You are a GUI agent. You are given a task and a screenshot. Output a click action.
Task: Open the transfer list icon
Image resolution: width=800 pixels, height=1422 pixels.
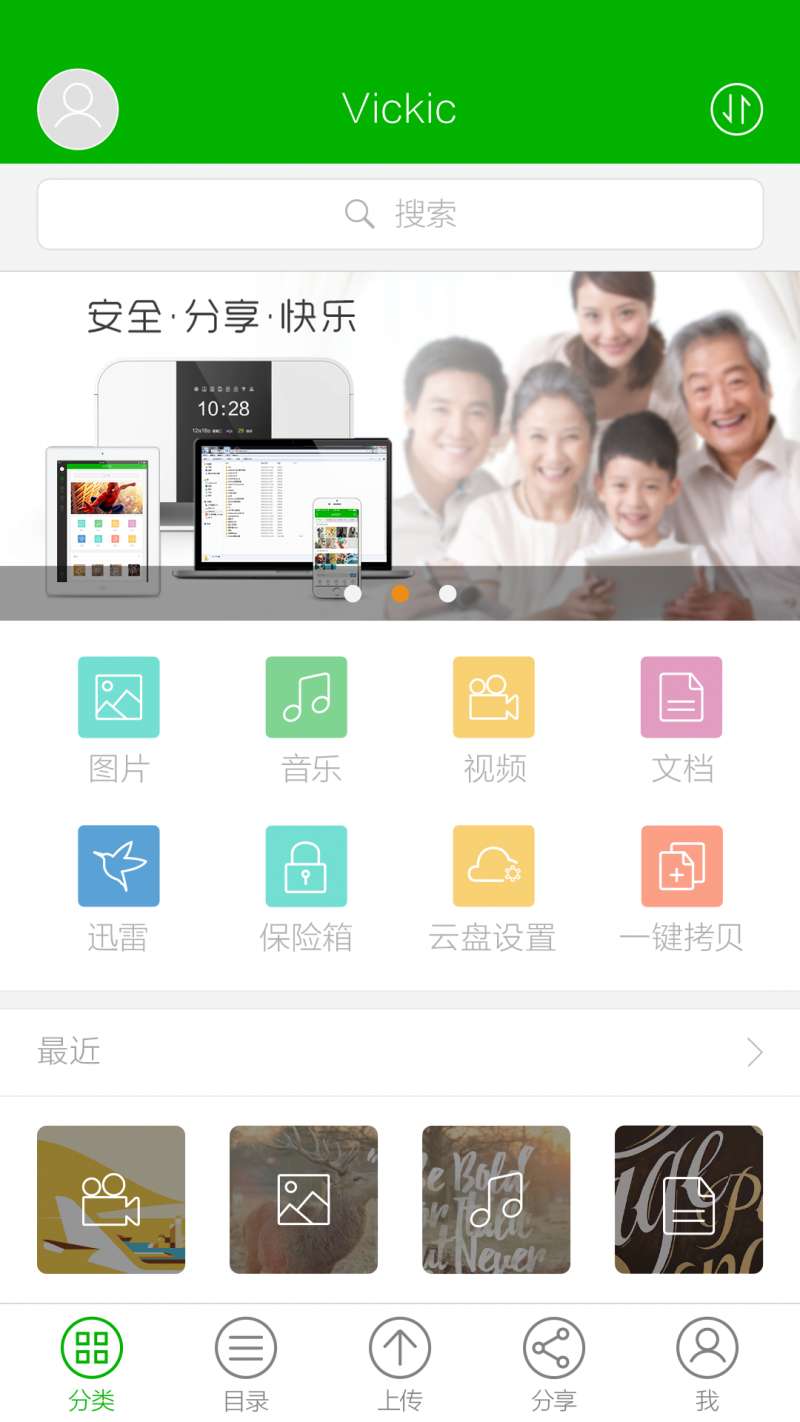point(737,109)
